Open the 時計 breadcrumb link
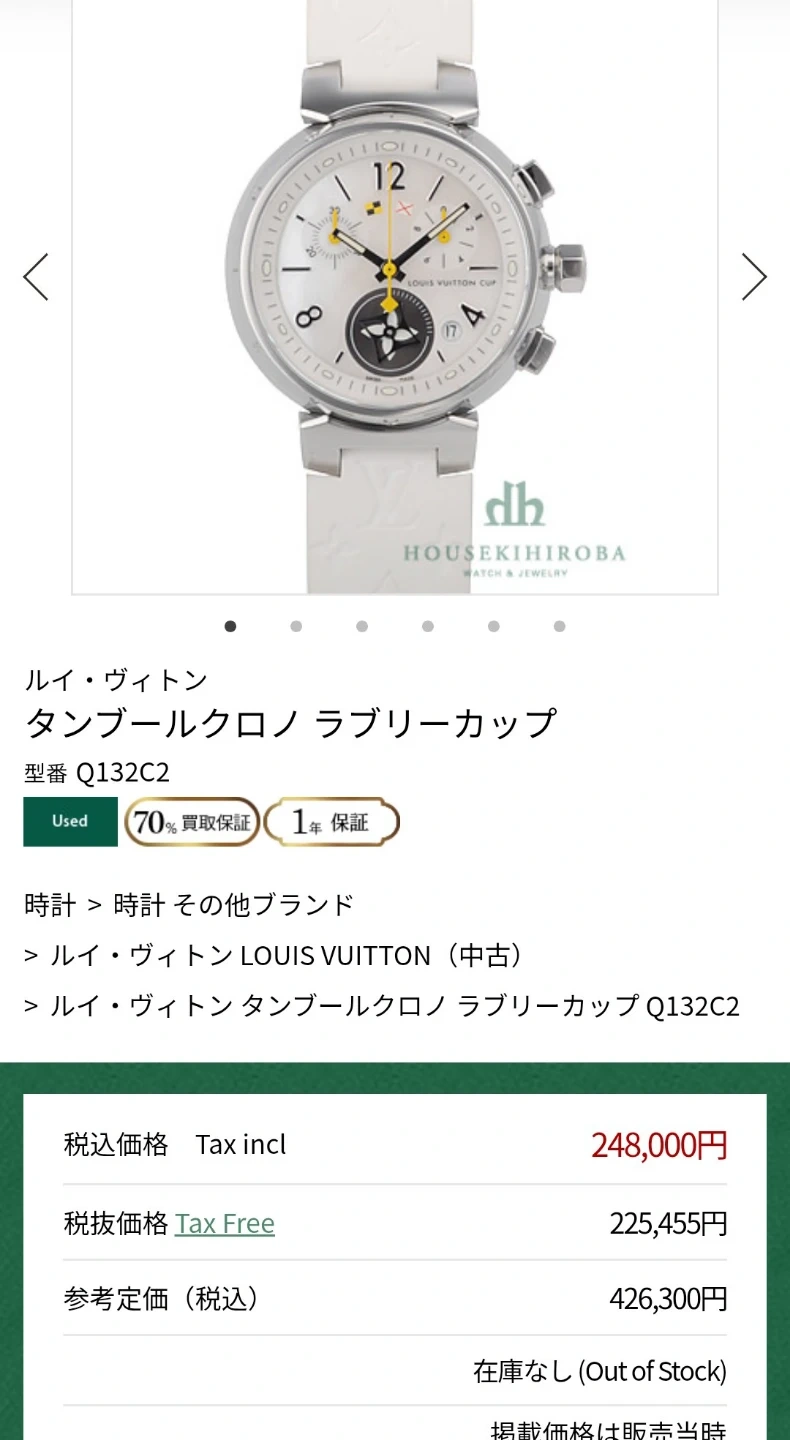Screen dimensions: 790x1440 (x=50, y=904)
